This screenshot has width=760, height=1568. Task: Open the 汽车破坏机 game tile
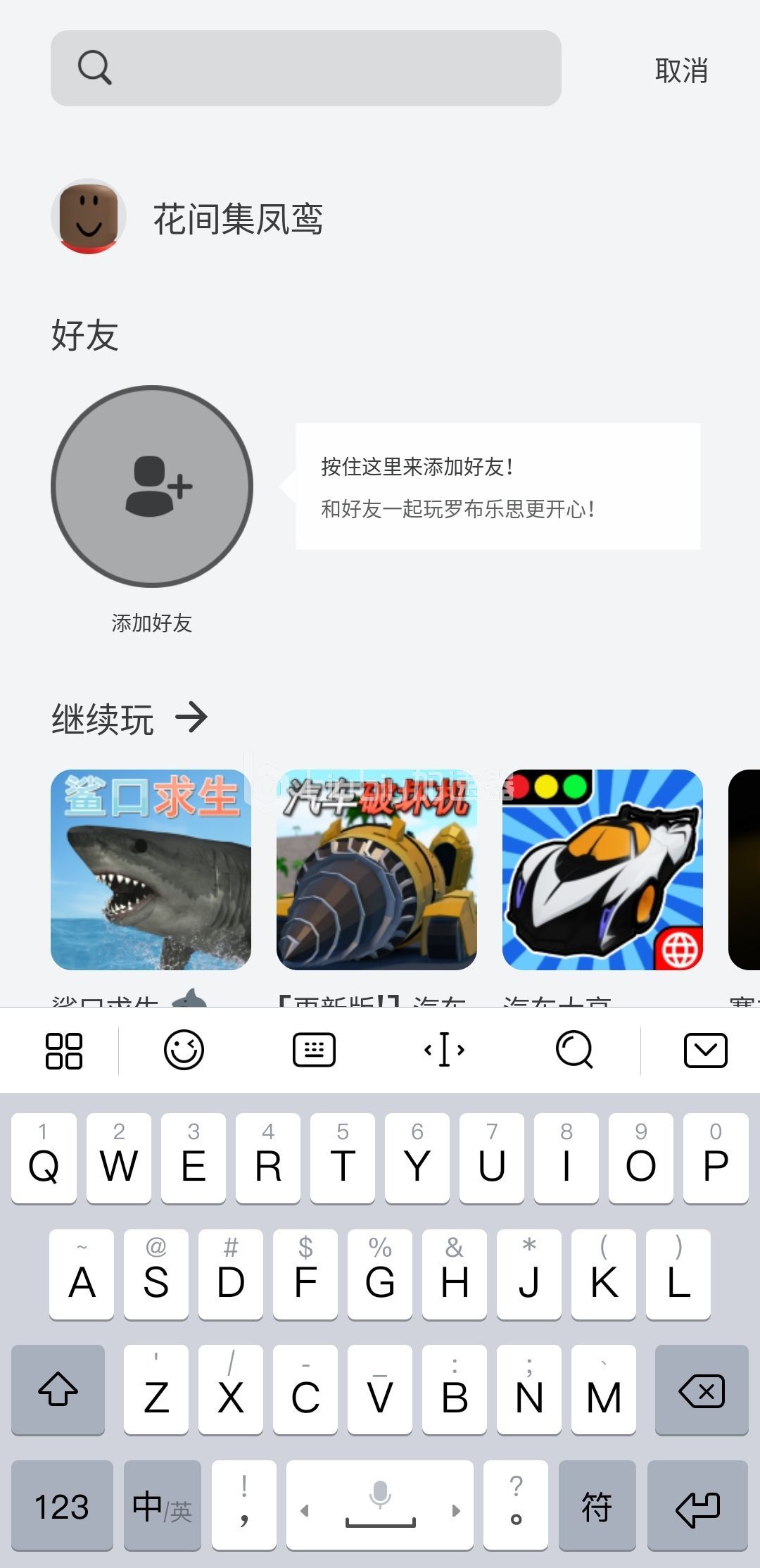(376, 870)
